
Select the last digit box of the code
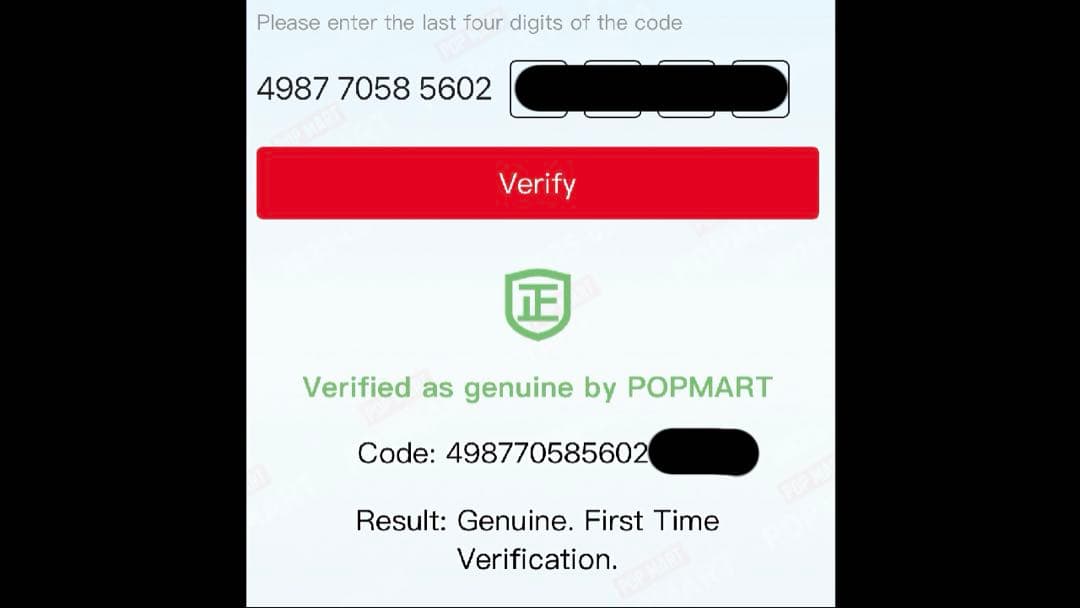pyautogui.click(x=761, y=89)
